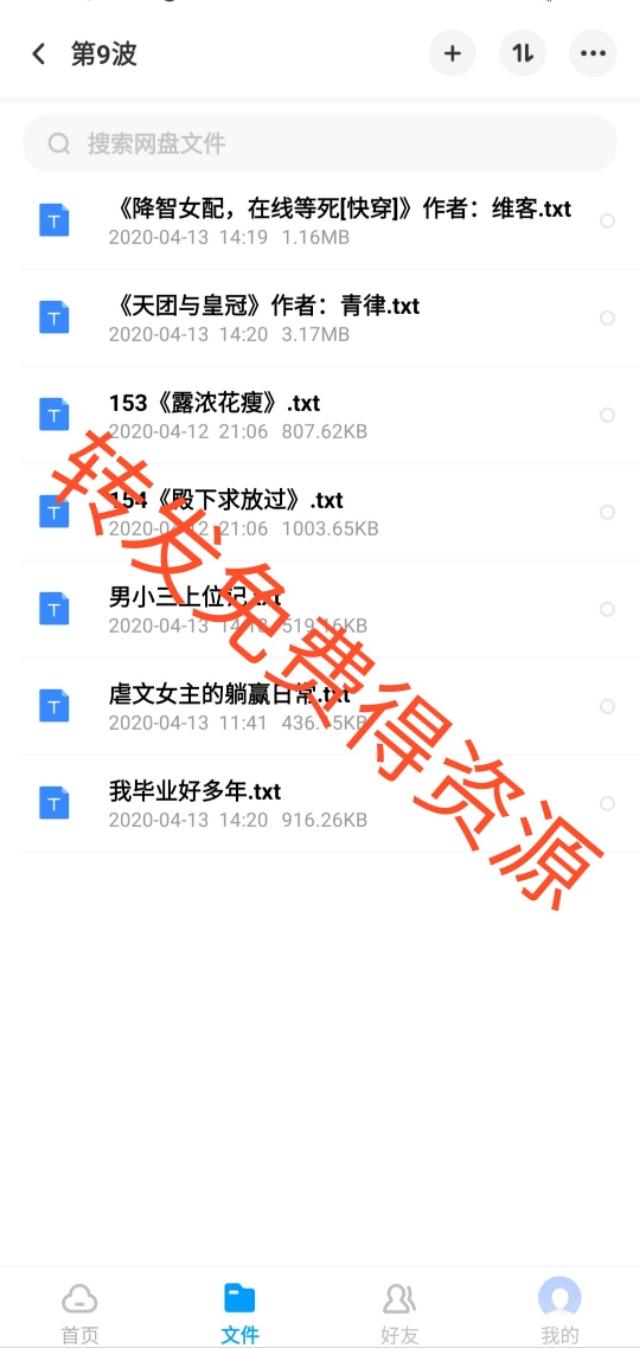Switch to the 好友 tab
Viewport: 640px width, 1348px height.
pyautogui.click(x=400, y=1312)
